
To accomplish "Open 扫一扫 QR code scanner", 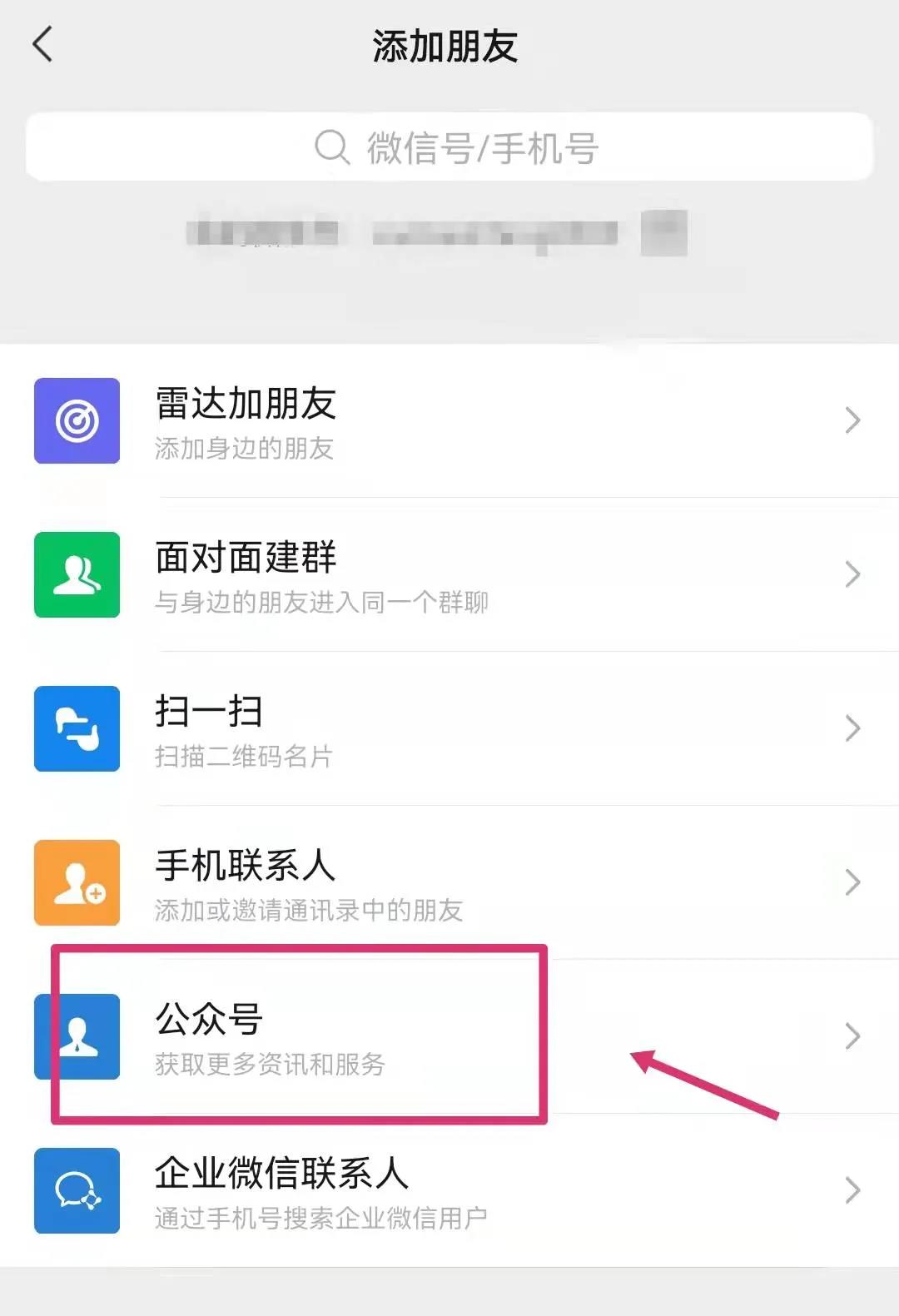I will (449, 729).
